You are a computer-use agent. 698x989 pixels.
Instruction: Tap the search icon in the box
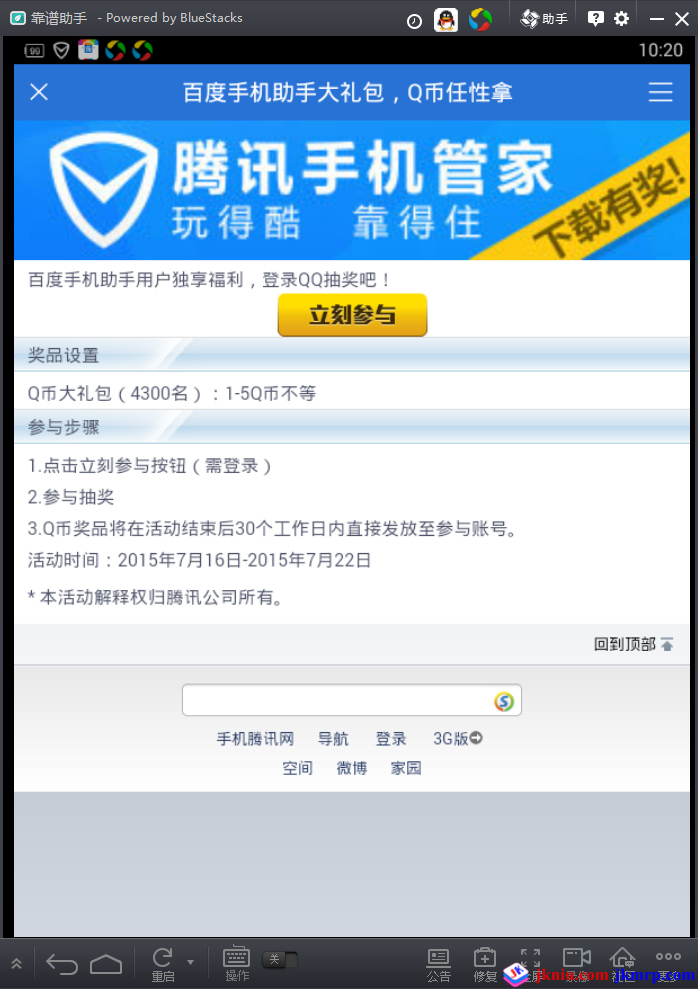pyautogui.click(x=504, y=701)
